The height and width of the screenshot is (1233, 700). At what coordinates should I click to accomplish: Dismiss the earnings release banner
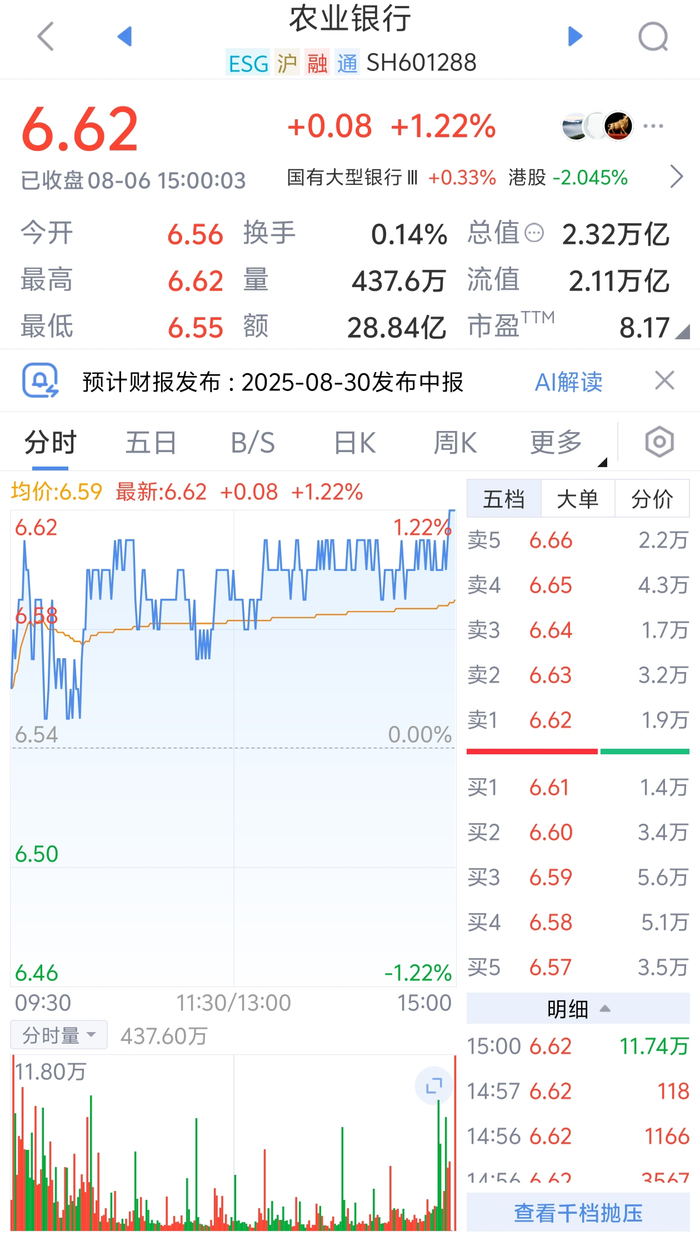[x=664, y=380]
